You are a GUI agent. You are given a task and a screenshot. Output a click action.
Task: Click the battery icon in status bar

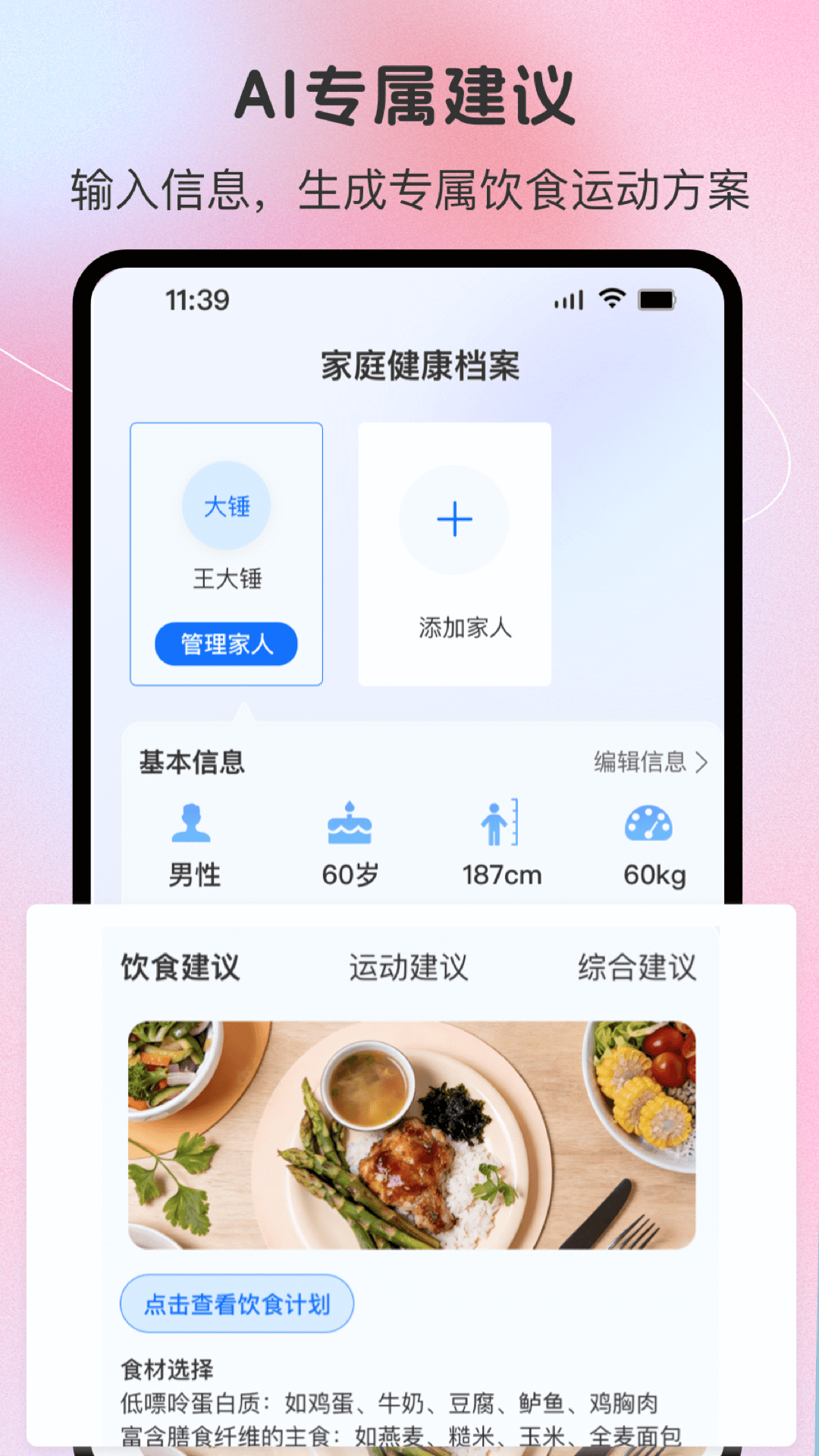pos(657,300)
